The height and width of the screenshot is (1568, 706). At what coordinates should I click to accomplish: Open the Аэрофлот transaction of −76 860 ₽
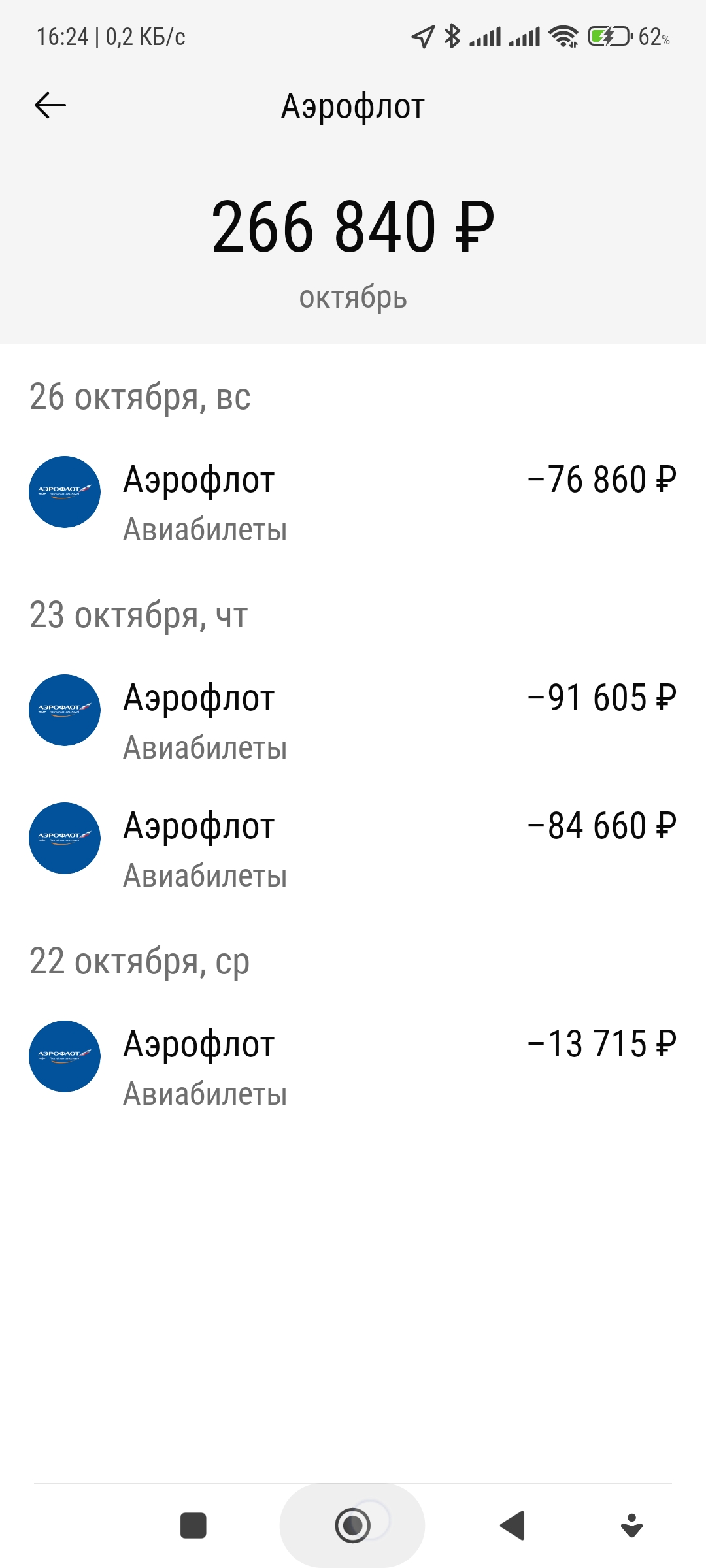(x=353, y=502)
